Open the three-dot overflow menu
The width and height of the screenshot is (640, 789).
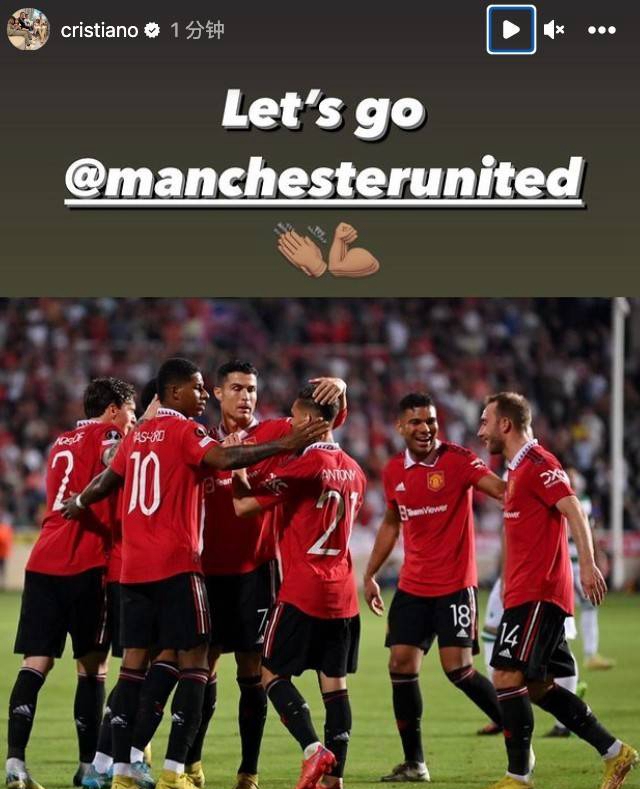601,30
